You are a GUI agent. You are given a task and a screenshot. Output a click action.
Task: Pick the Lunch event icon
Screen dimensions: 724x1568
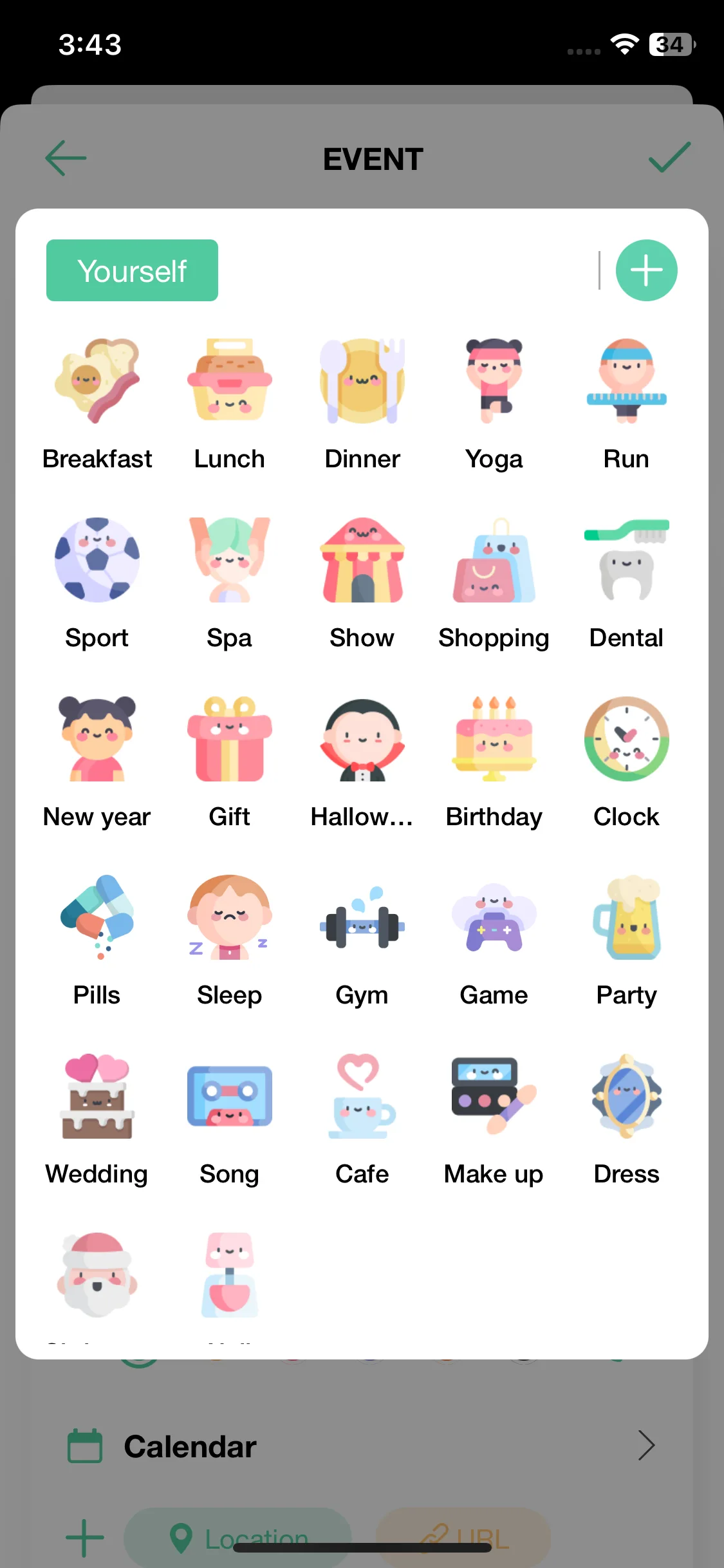click(230, 381)
